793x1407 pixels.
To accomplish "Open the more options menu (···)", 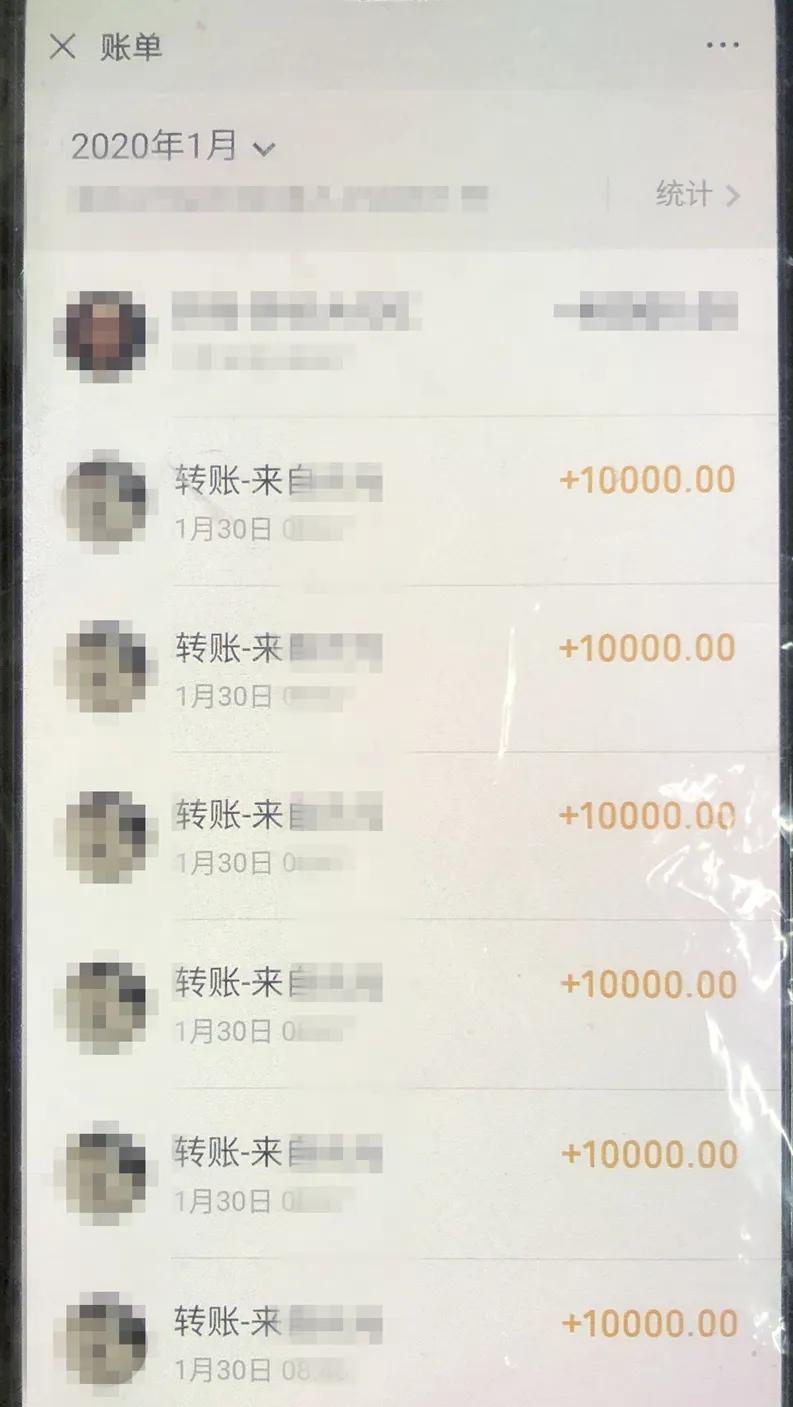I will (722, 45).
